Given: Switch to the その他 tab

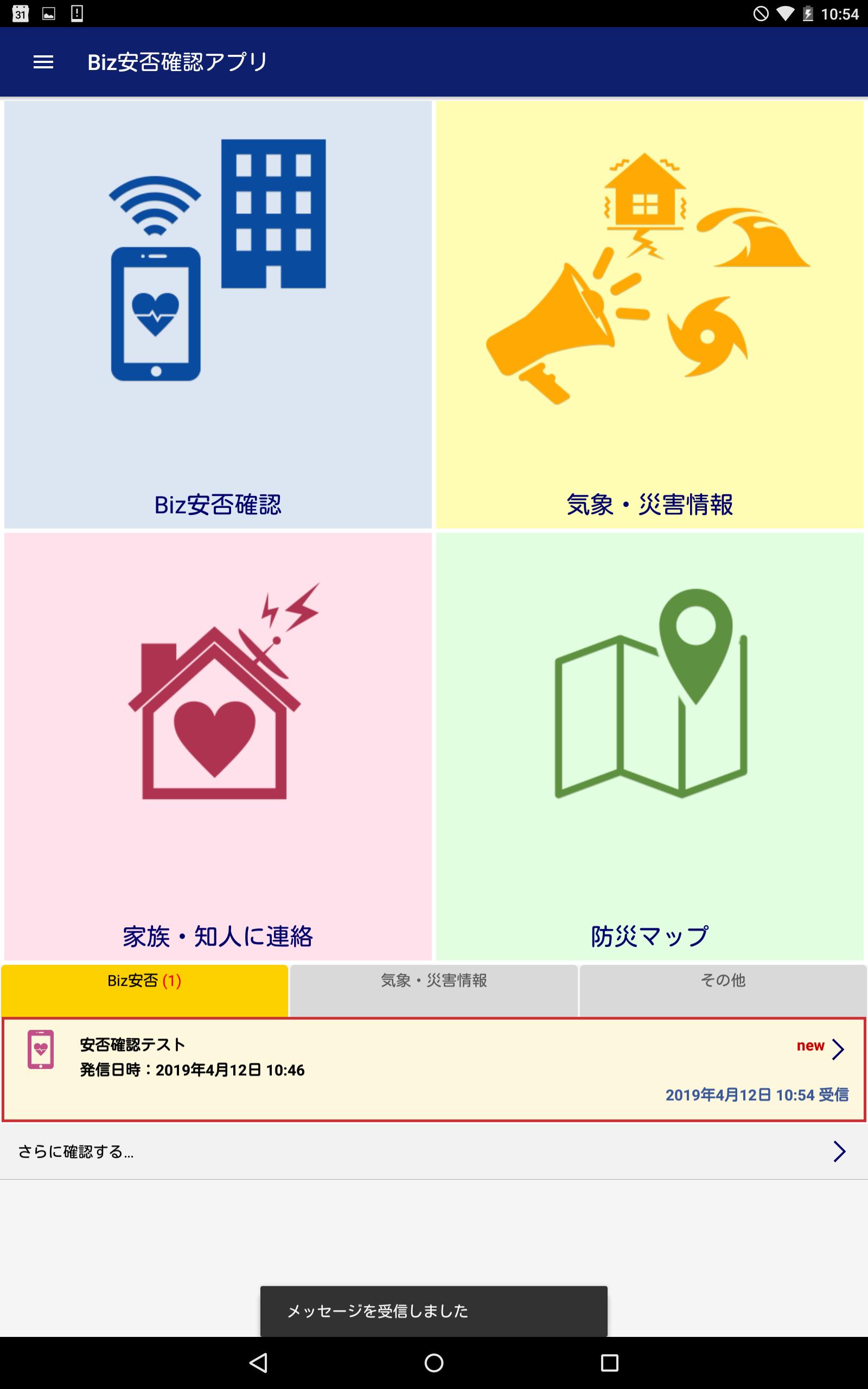Looking at the screenshot, I should coord(723,990).
